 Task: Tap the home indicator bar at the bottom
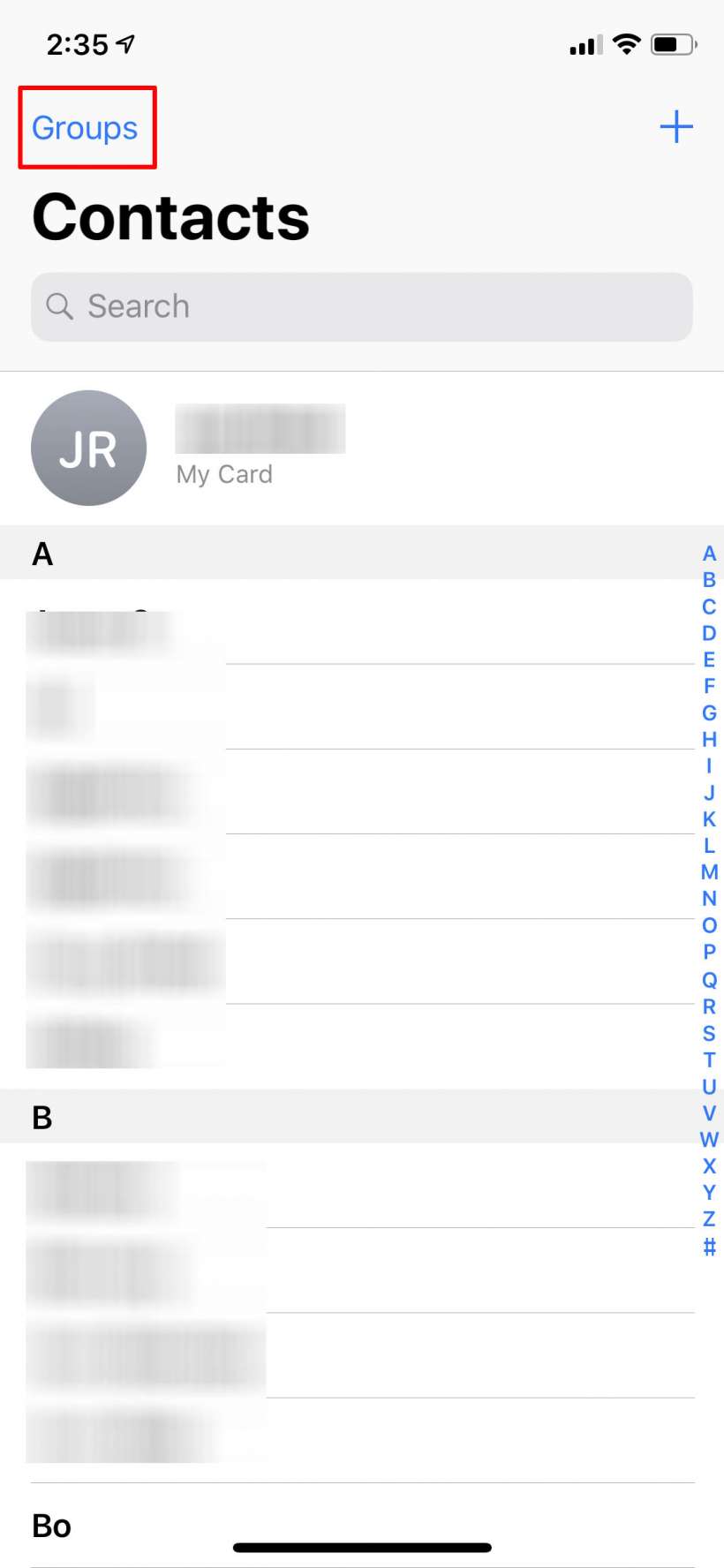[x=361, y=1546]
